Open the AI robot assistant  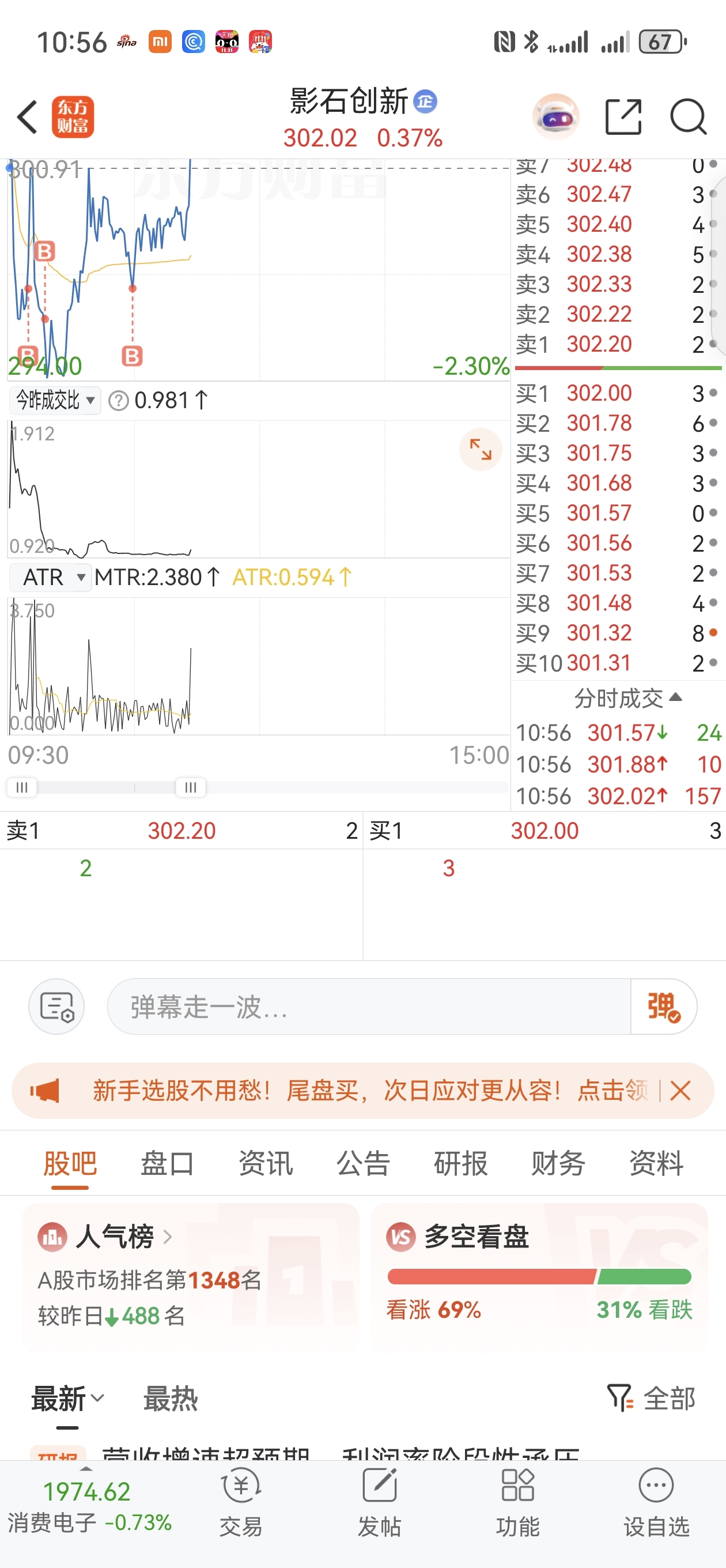[555, 116]
